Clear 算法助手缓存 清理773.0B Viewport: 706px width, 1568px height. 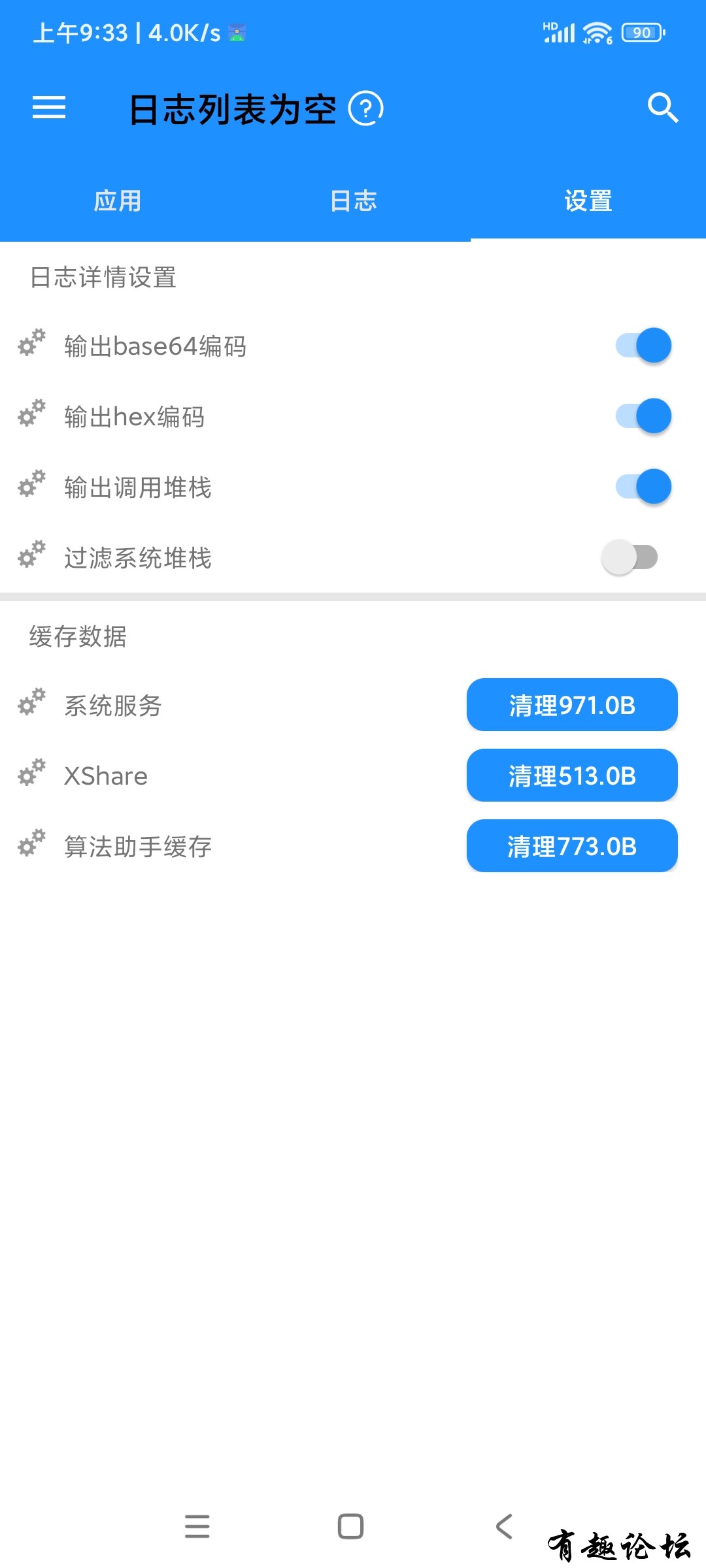(x=572, y=846)
